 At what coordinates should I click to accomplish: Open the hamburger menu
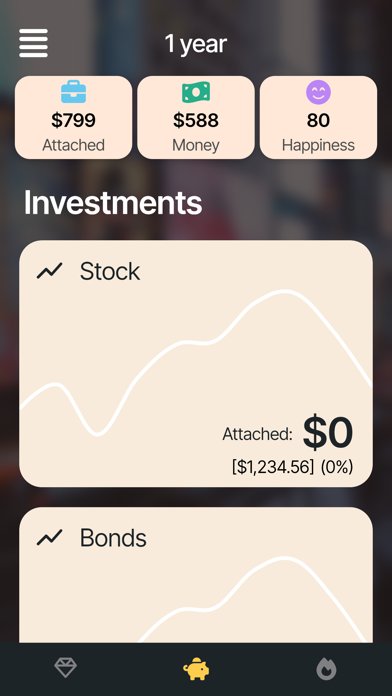coord(33,43)
